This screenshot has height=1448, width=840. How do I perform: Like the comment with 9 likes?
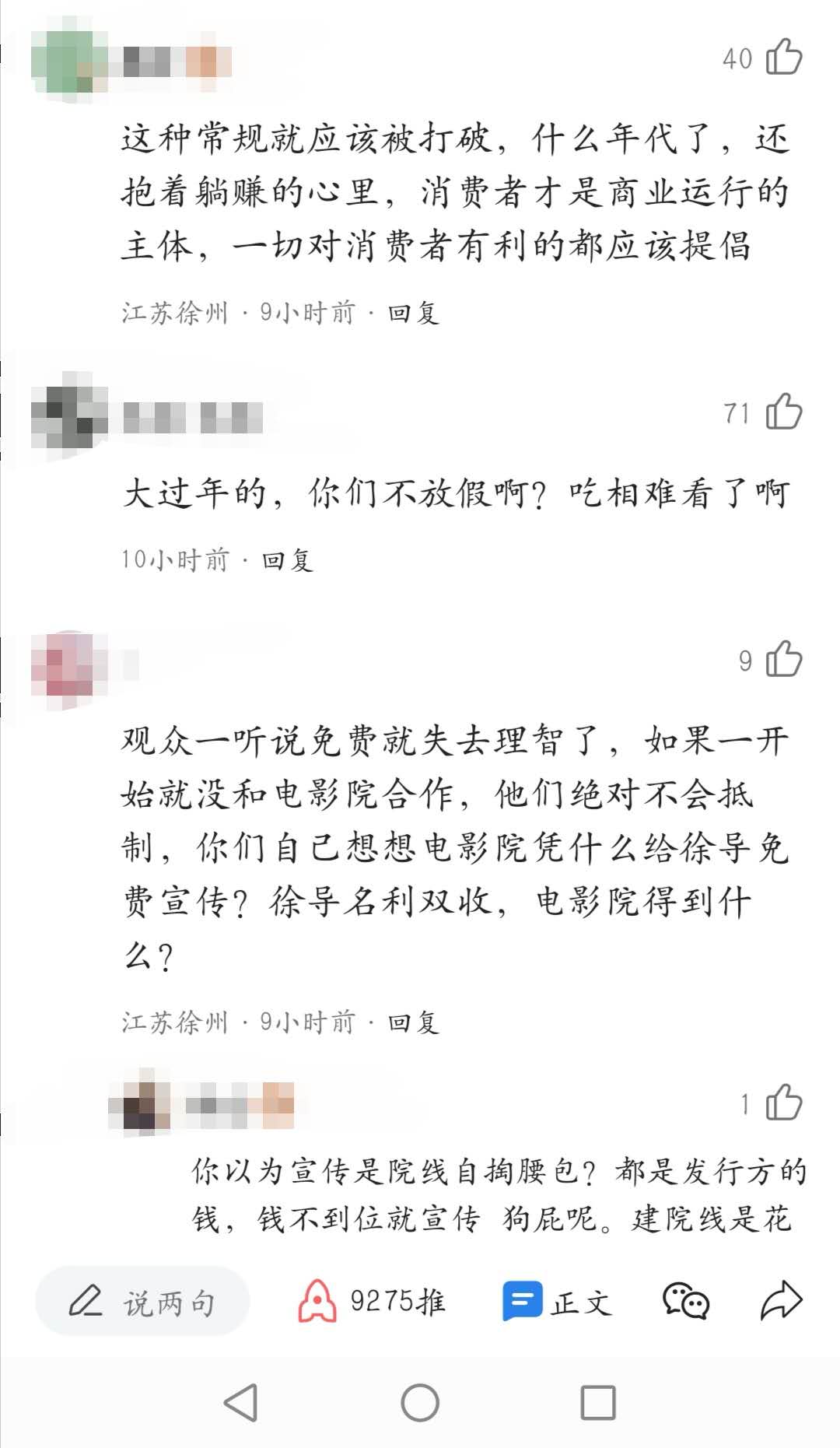pyautogui.click(x=783, y=661)
